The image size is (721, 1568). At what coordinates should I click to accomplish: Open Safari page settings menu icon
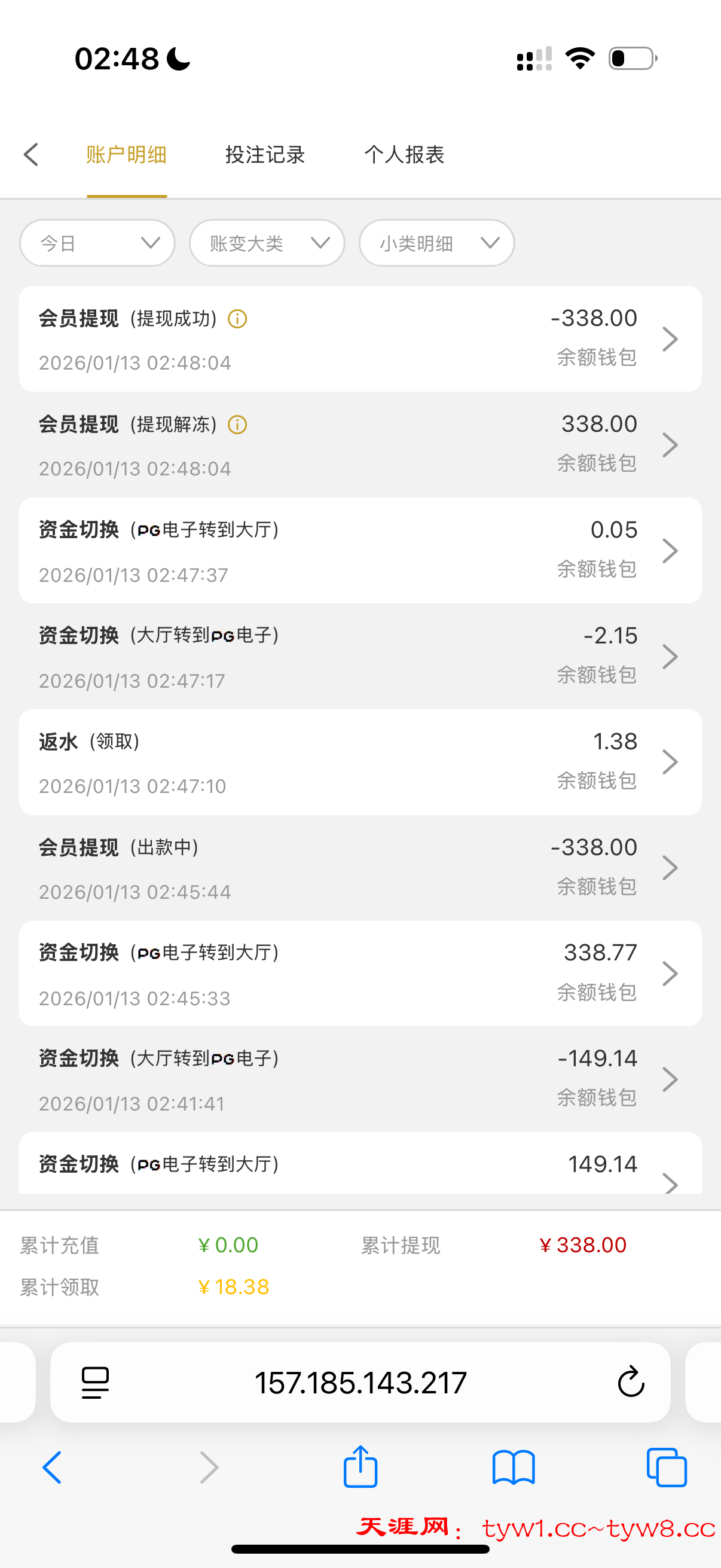(96, 1383)
